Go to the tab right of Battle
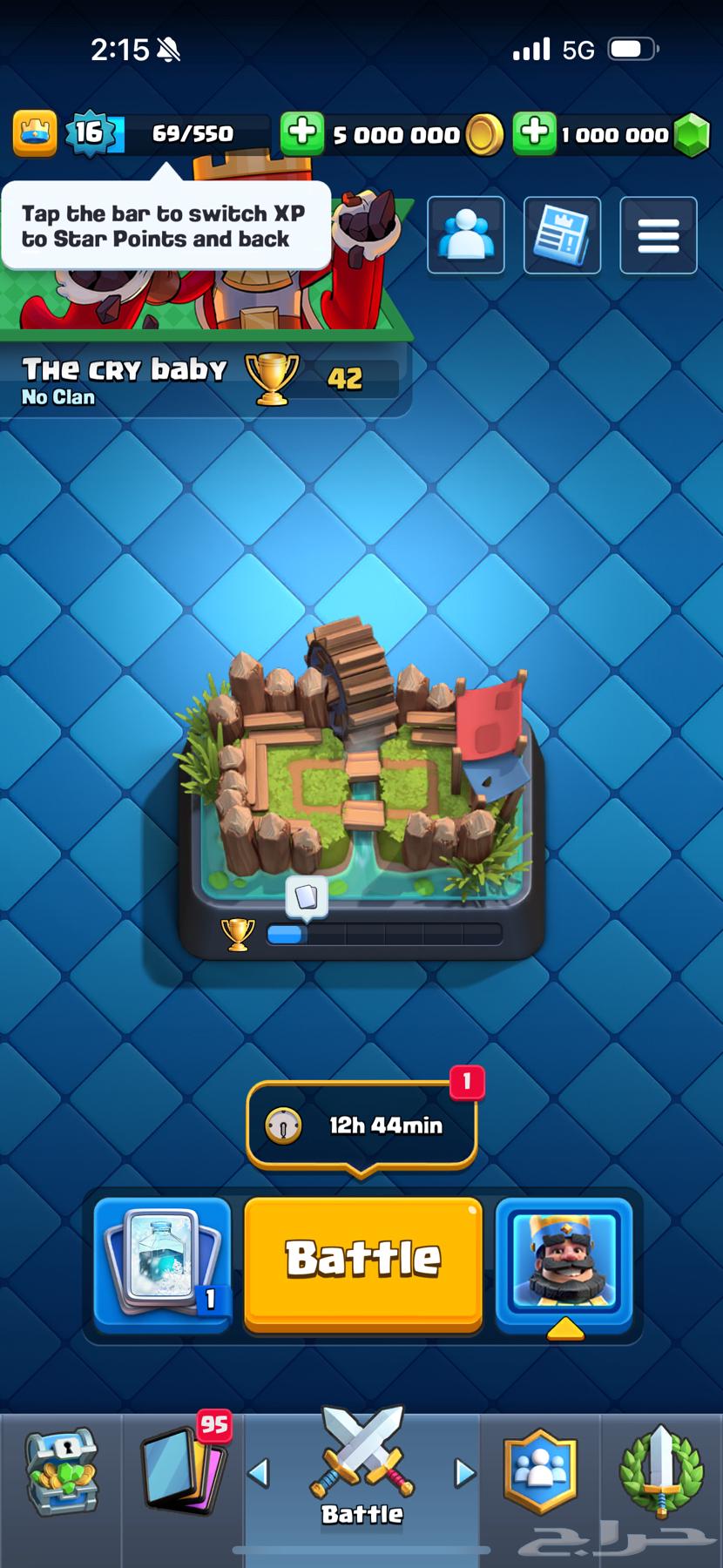 pos(465,1474)
